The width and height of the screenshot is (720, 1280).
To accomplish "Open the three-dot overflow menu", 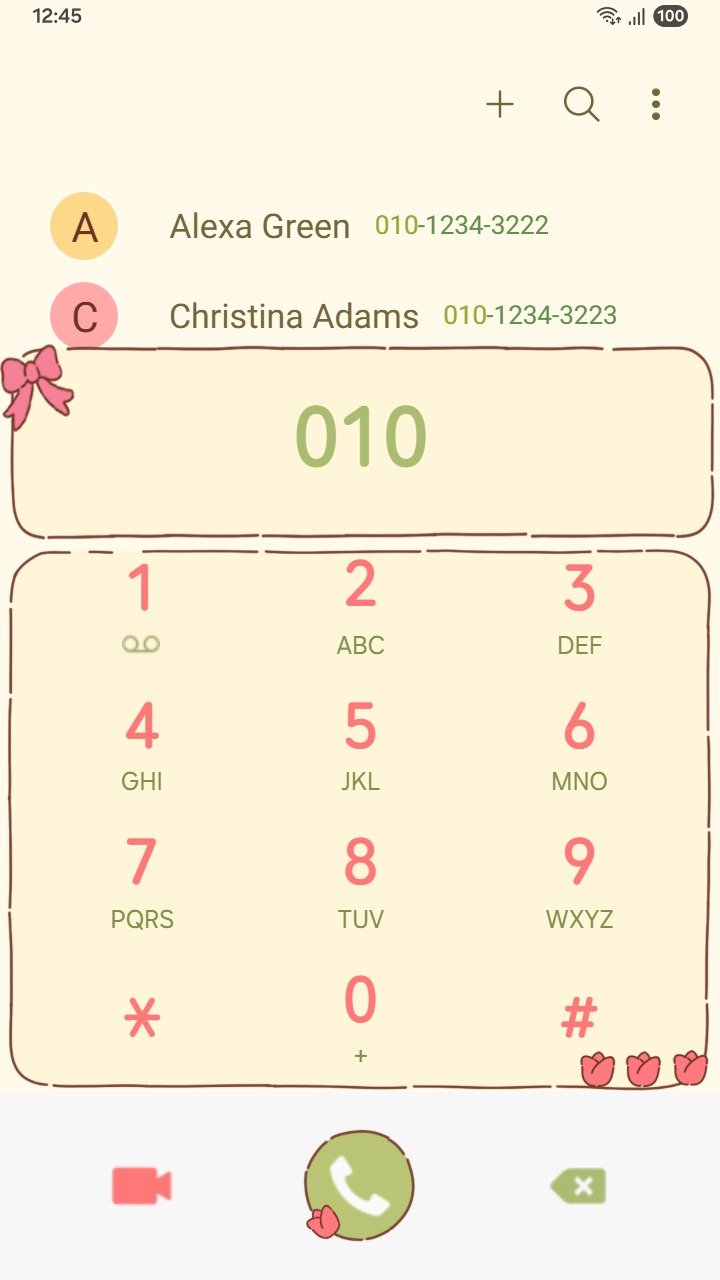I will pyautogui.click(x=655, y=104).
